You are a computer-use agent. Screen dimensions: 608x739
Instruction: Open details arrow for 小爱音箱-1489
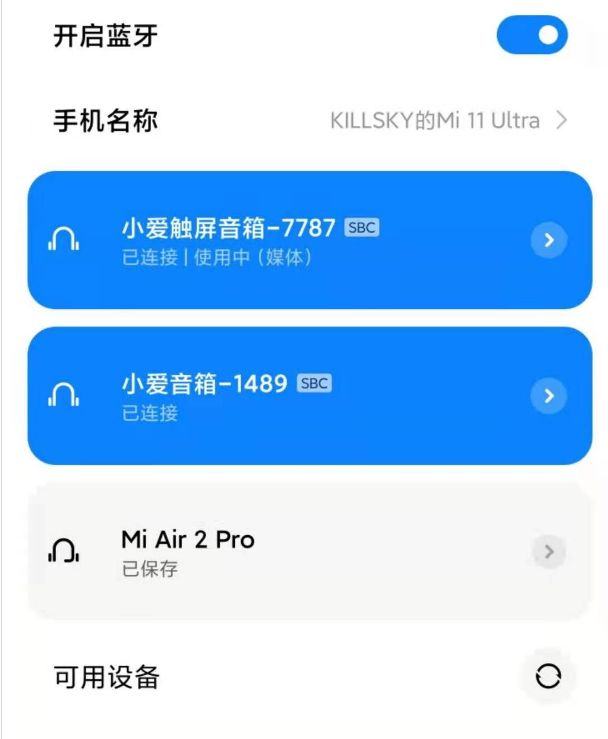tap(548, 396)
